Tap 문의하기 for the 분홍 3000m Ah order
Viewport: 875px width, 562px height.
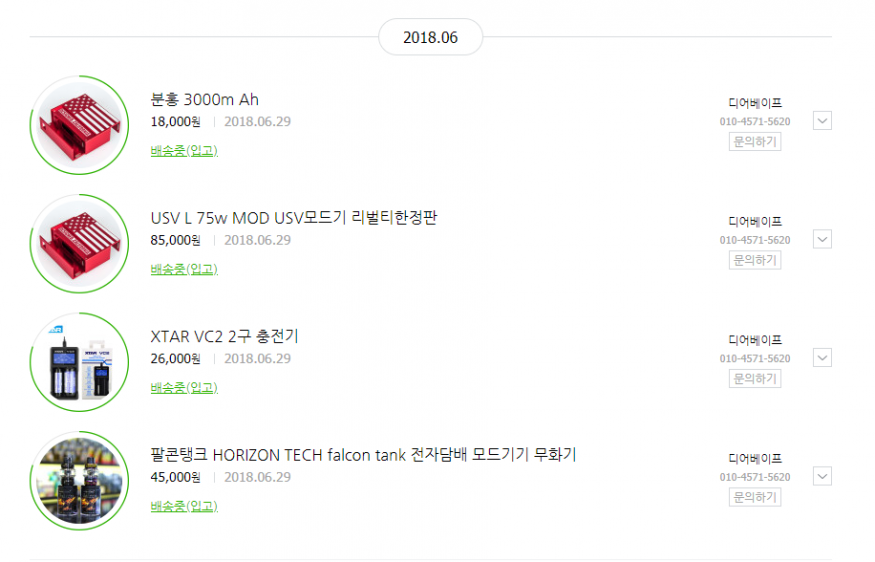coord(754,142)
